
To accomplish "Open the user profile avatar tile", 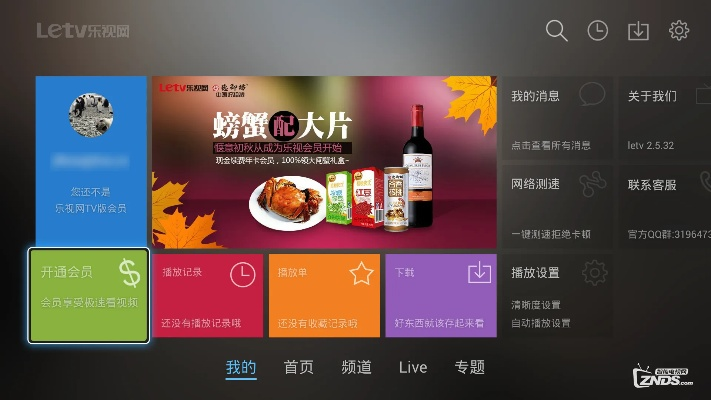I will coord(90,160).
